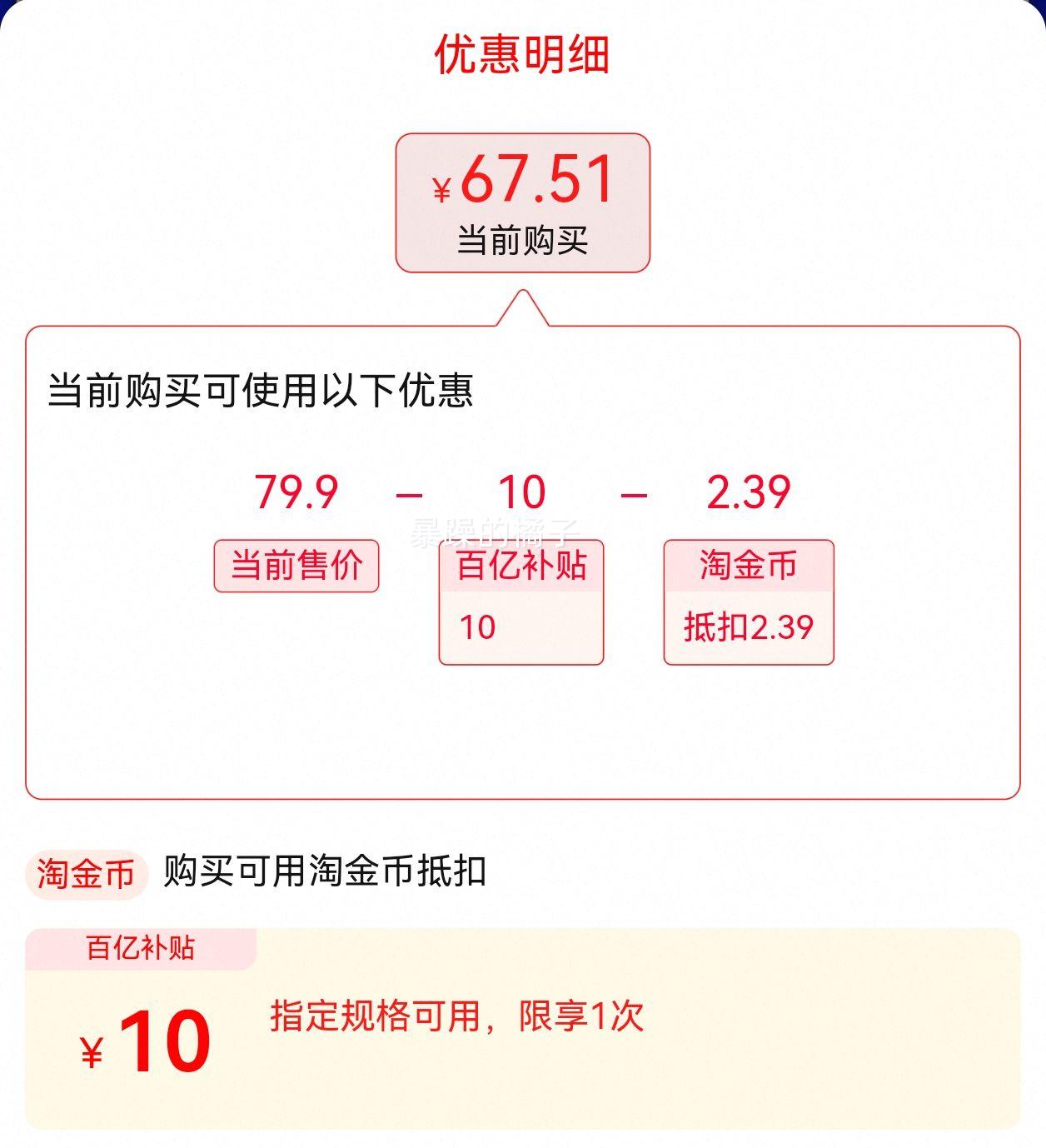Click the 当前购买 price card showing ¥67.51
Image resolution: width=1046 pixels, height=1148 pixels.
pos(523,202)
